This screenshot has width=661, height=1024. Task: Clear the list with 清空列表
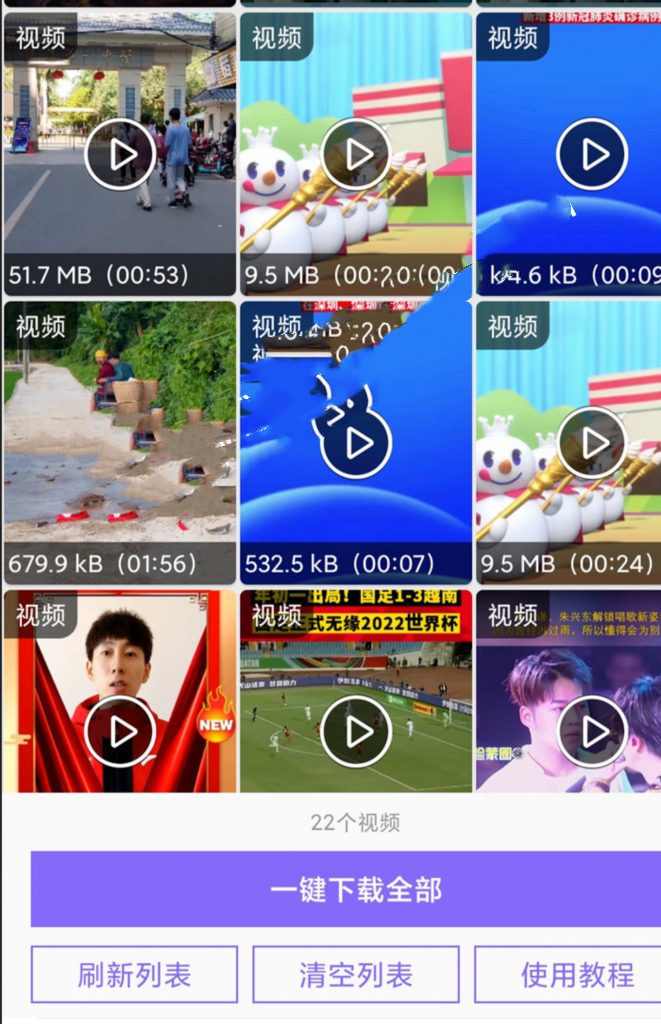click(355, 974)
